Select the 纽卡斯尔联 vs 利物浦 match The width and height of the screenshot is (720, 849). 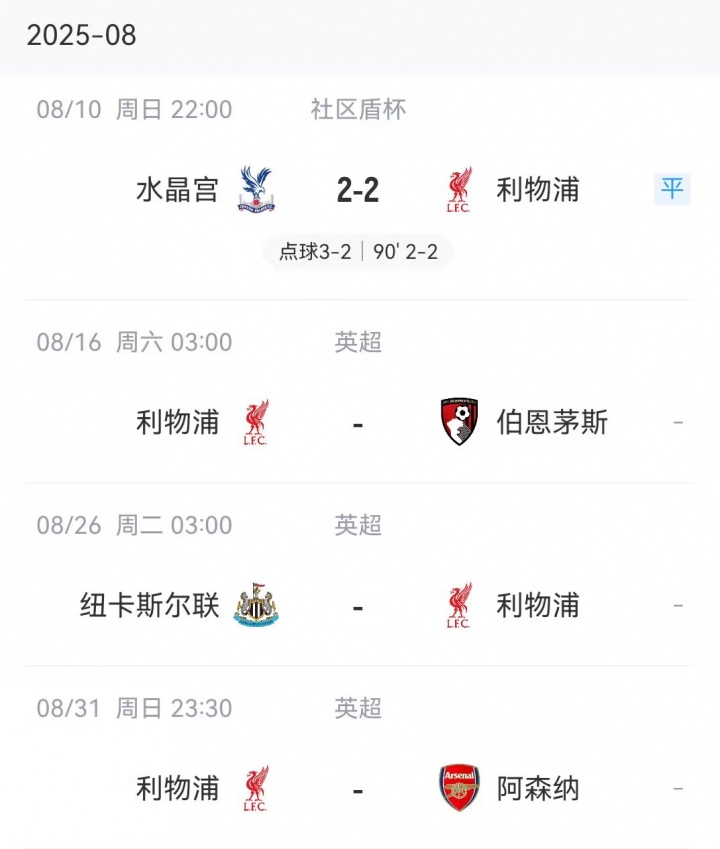tap(358, 606)
